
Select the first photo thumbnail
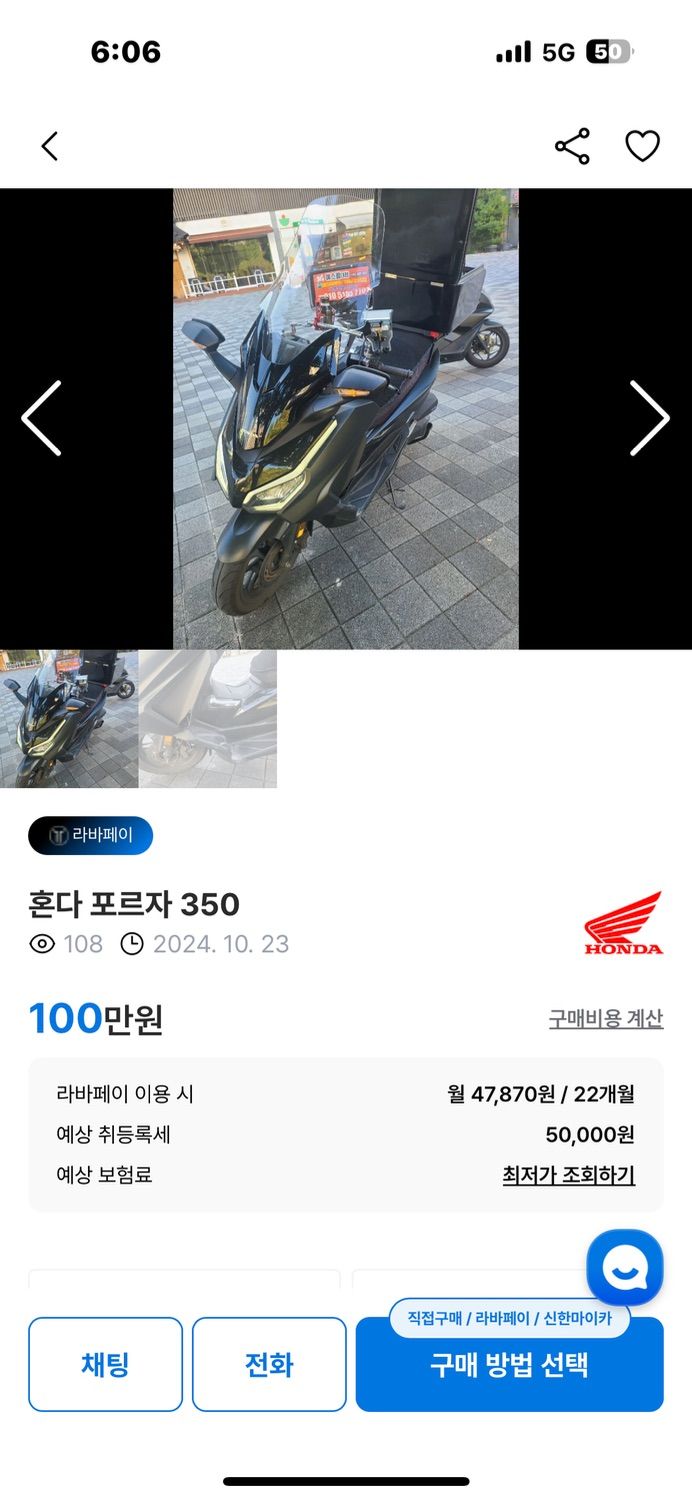(x=69, y=719)
